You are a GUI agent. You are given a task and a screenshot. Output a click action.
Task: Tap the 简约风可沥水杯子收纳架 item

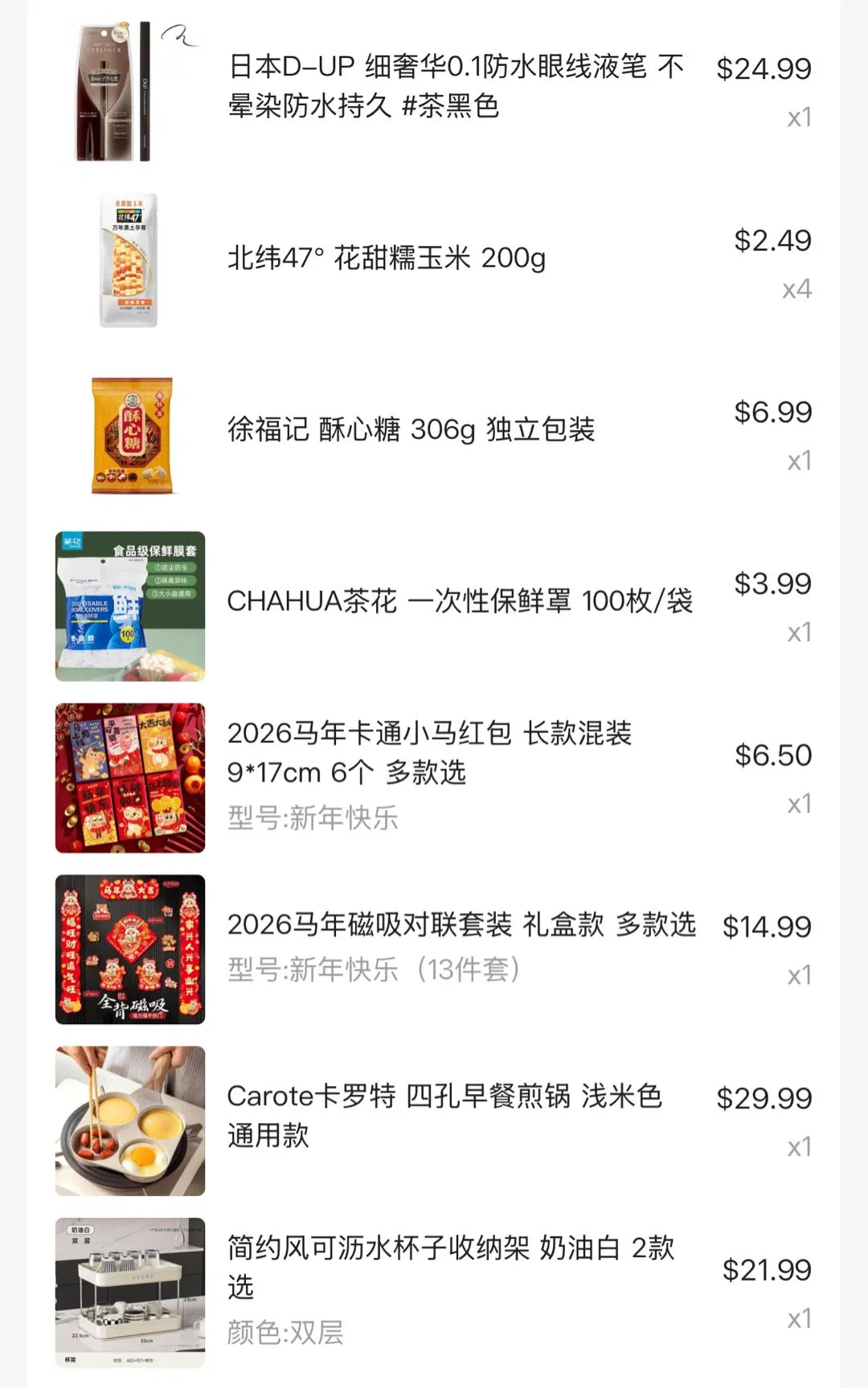450,1268
